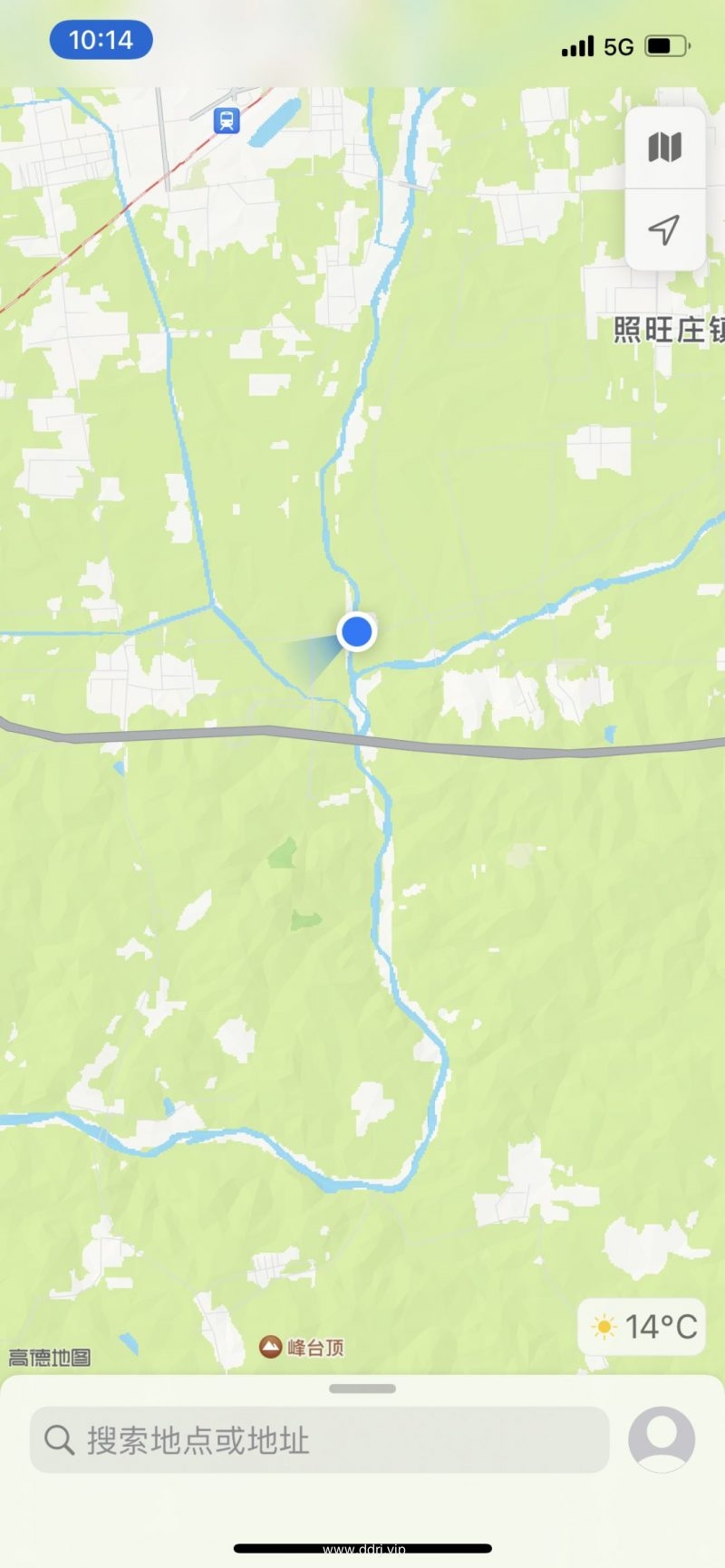Open the map mode settings icon
The image size is (725, 1568).
(x=664, y=147)
